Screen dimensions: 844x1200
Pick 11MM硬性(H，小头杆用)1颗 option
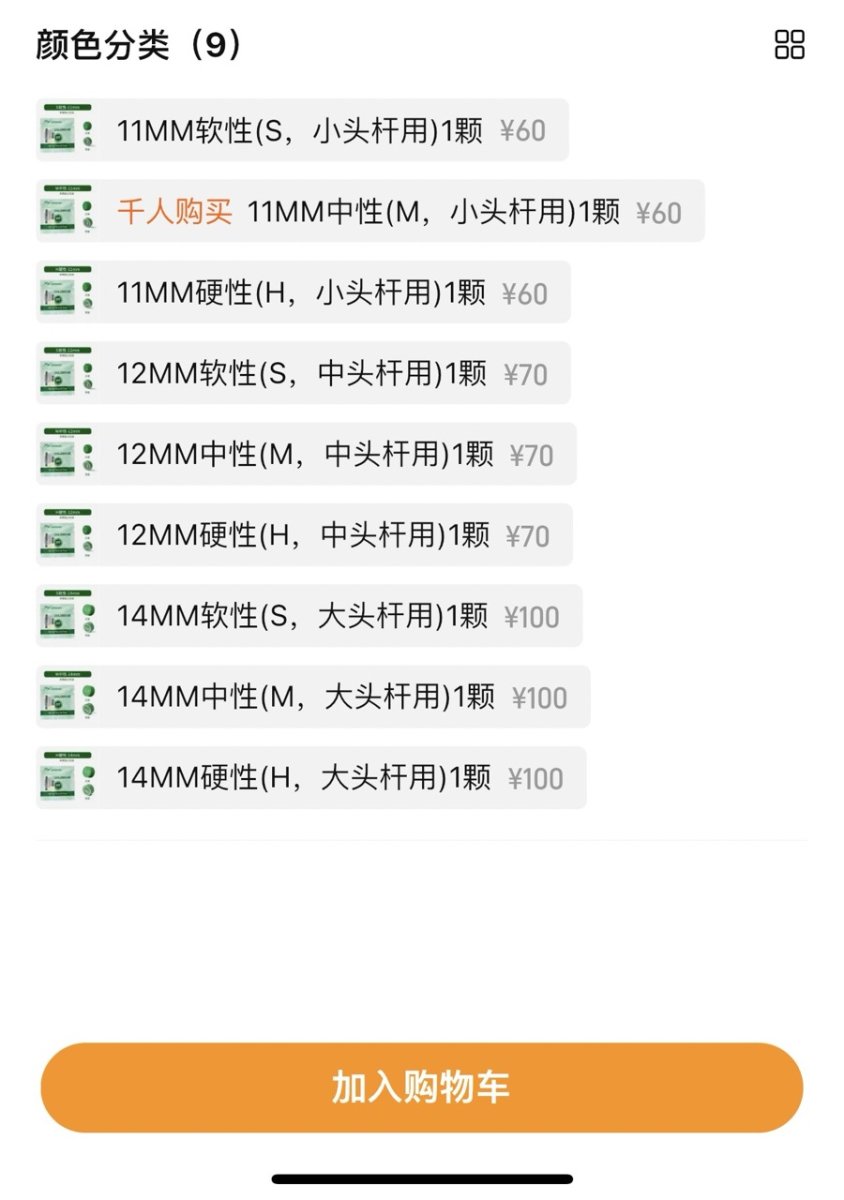(x=302, y=293)
